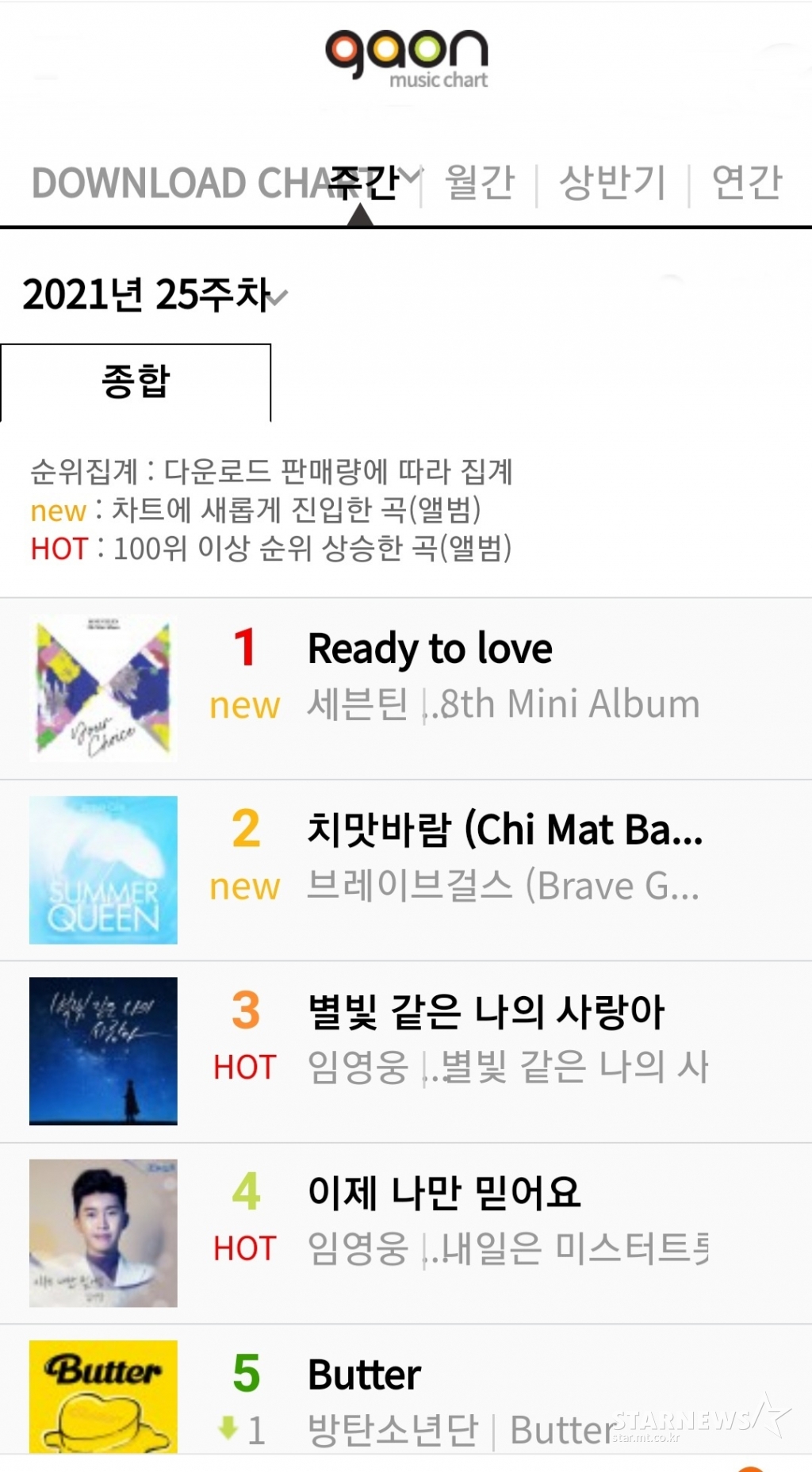This screenshot has width=812, height=1472.
Task: Switch to the 연간 yearly chart
Action: [x=746, y=183]
